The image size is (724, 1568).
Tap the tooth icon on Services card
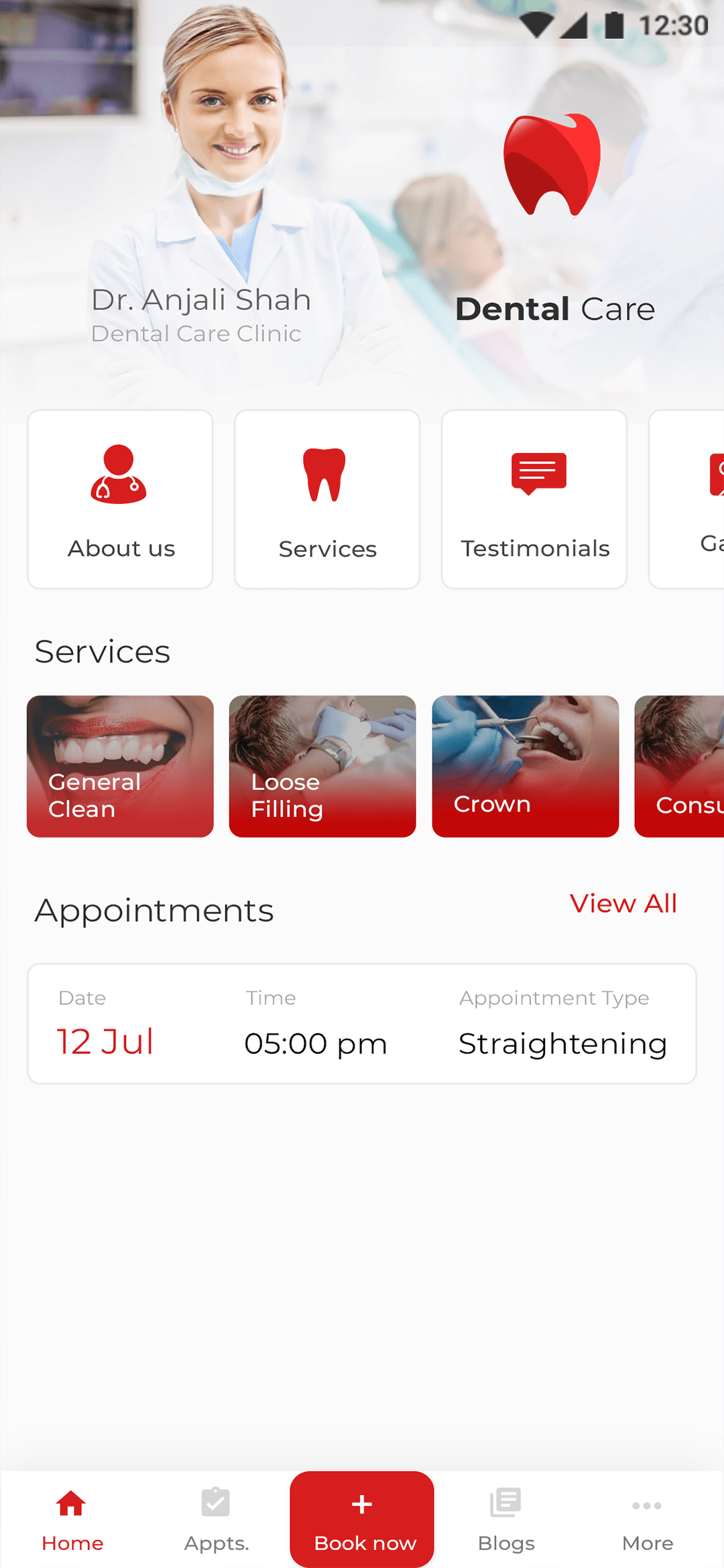(326, 474)
